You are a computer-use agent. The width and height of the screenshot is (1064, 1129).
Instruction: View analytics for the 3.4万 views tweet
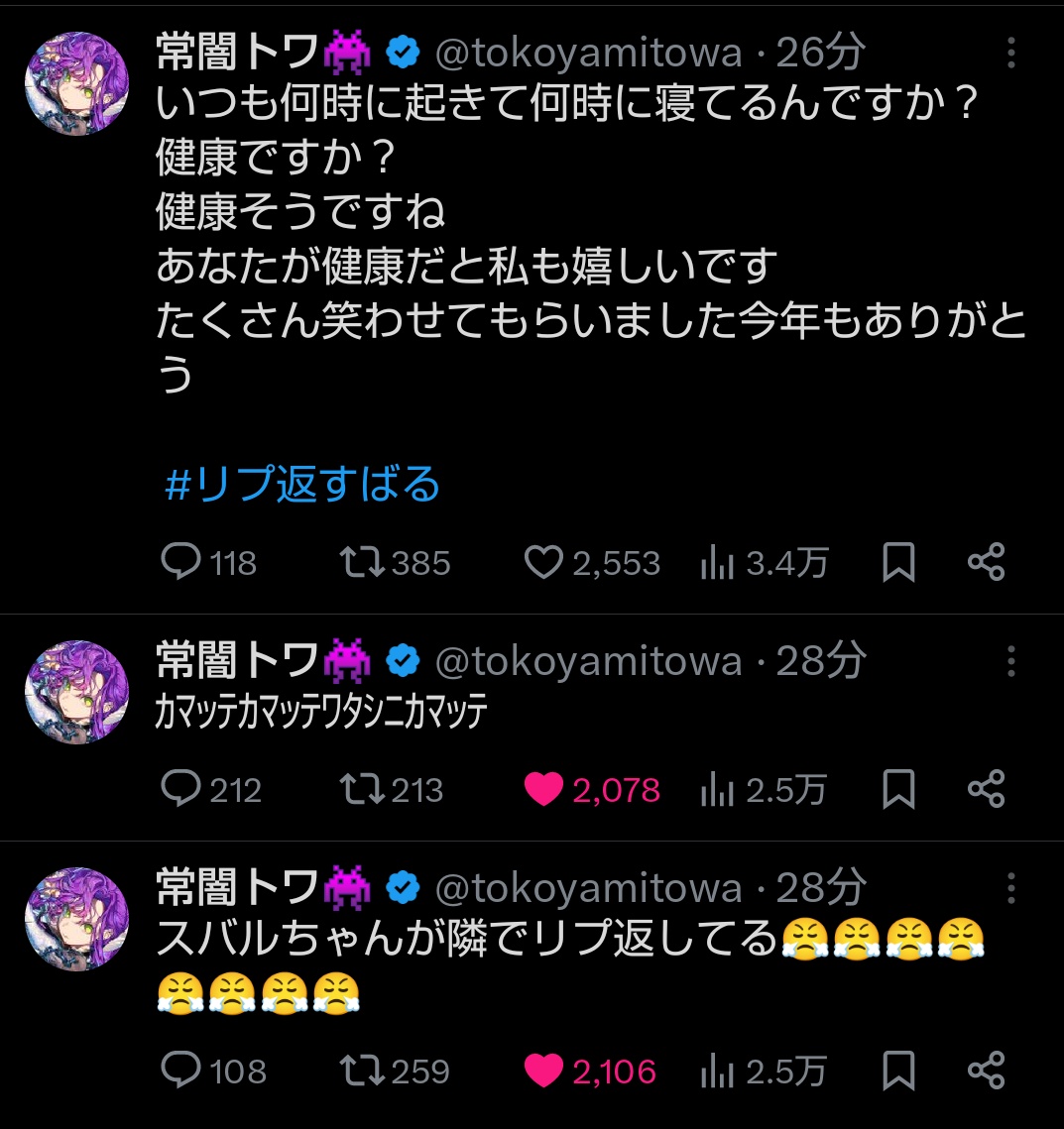click(x=718, y=563)
